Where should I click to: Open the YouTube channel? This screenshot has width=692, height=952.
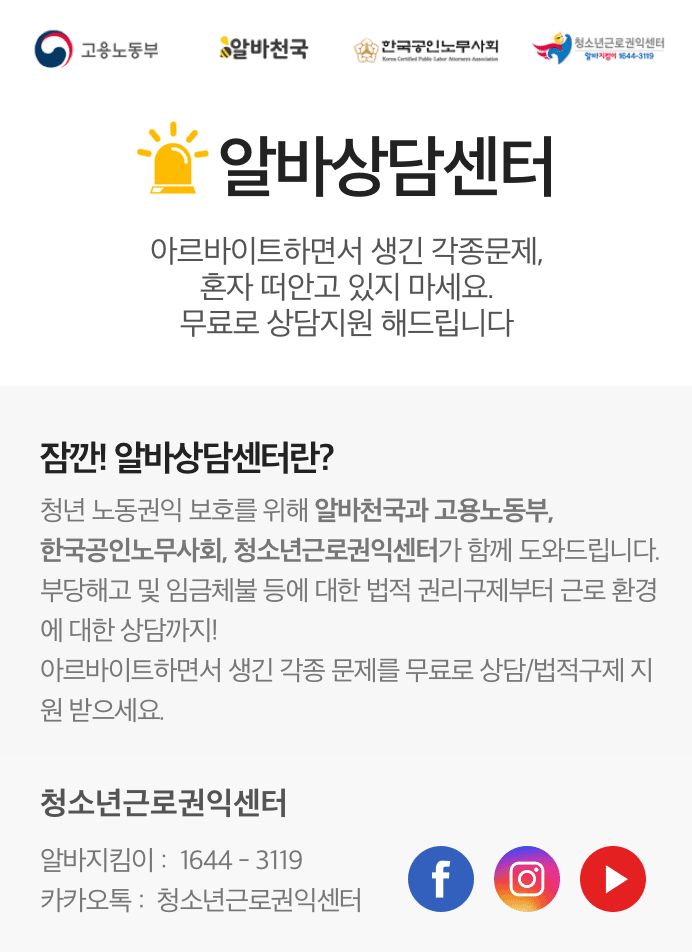tap(613, 879)
